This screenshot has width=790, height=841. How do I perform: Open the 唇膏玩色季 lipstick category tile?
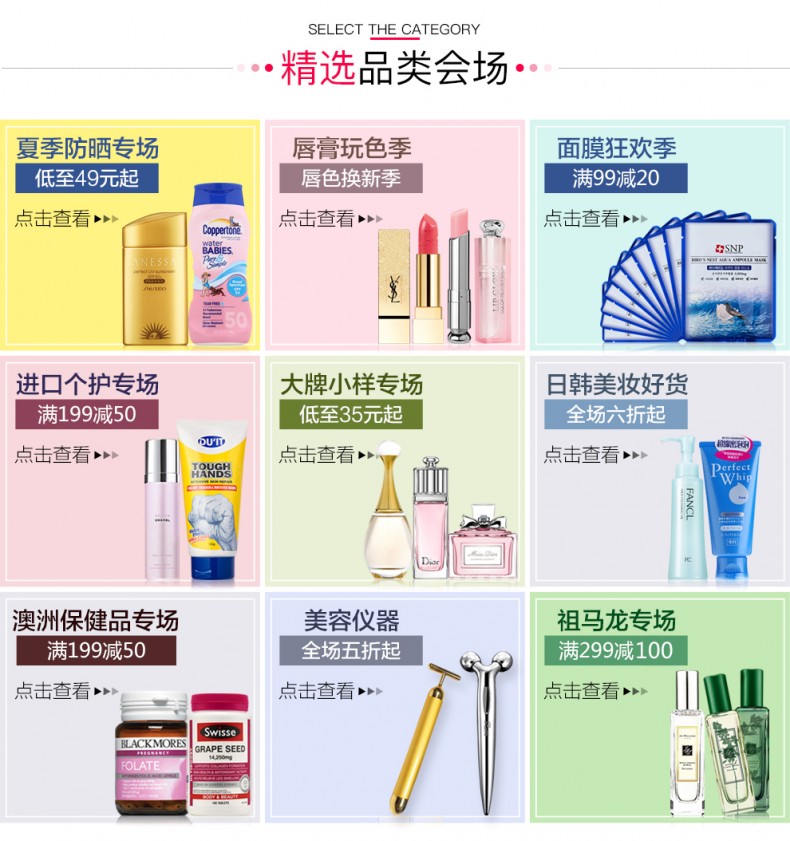[395, 235]
